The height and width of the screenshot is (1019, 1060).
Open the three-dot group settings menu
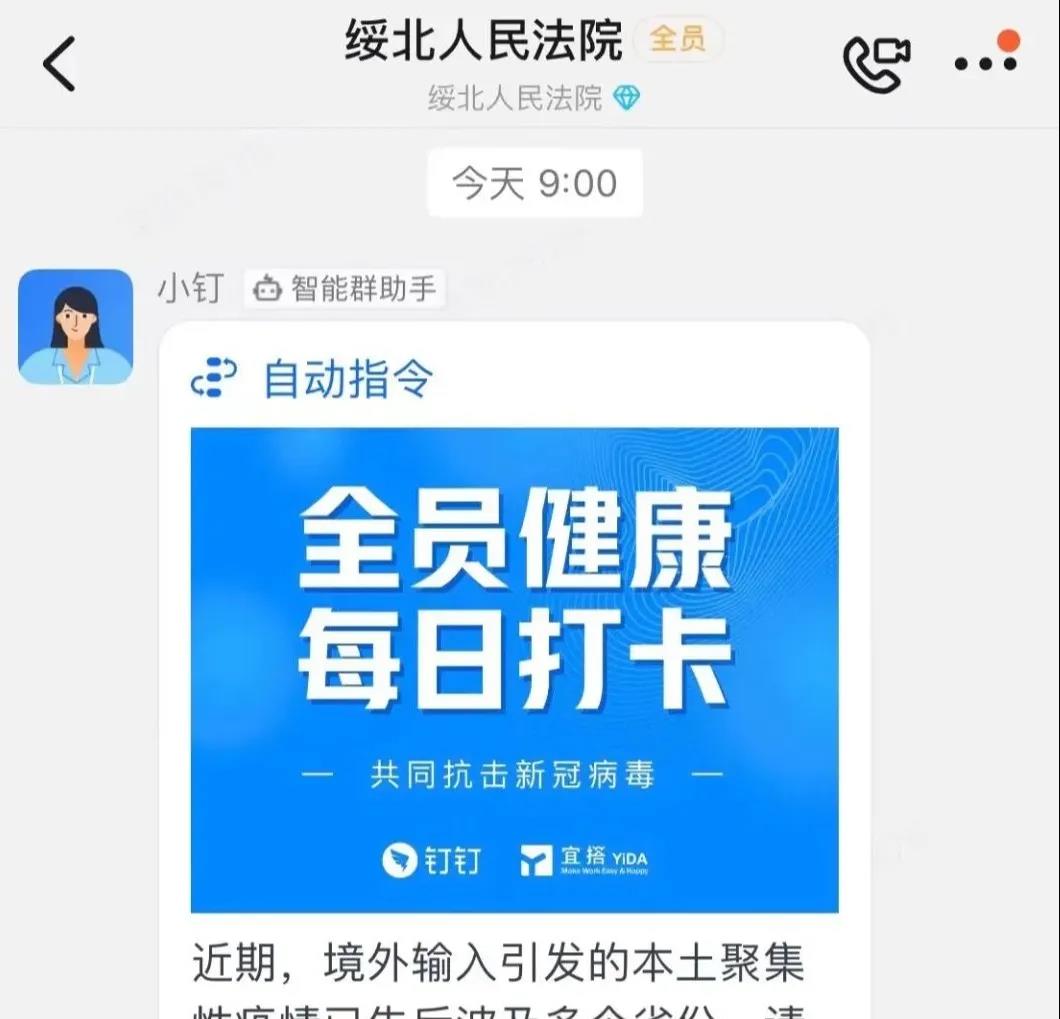click(x=985, y=64)
